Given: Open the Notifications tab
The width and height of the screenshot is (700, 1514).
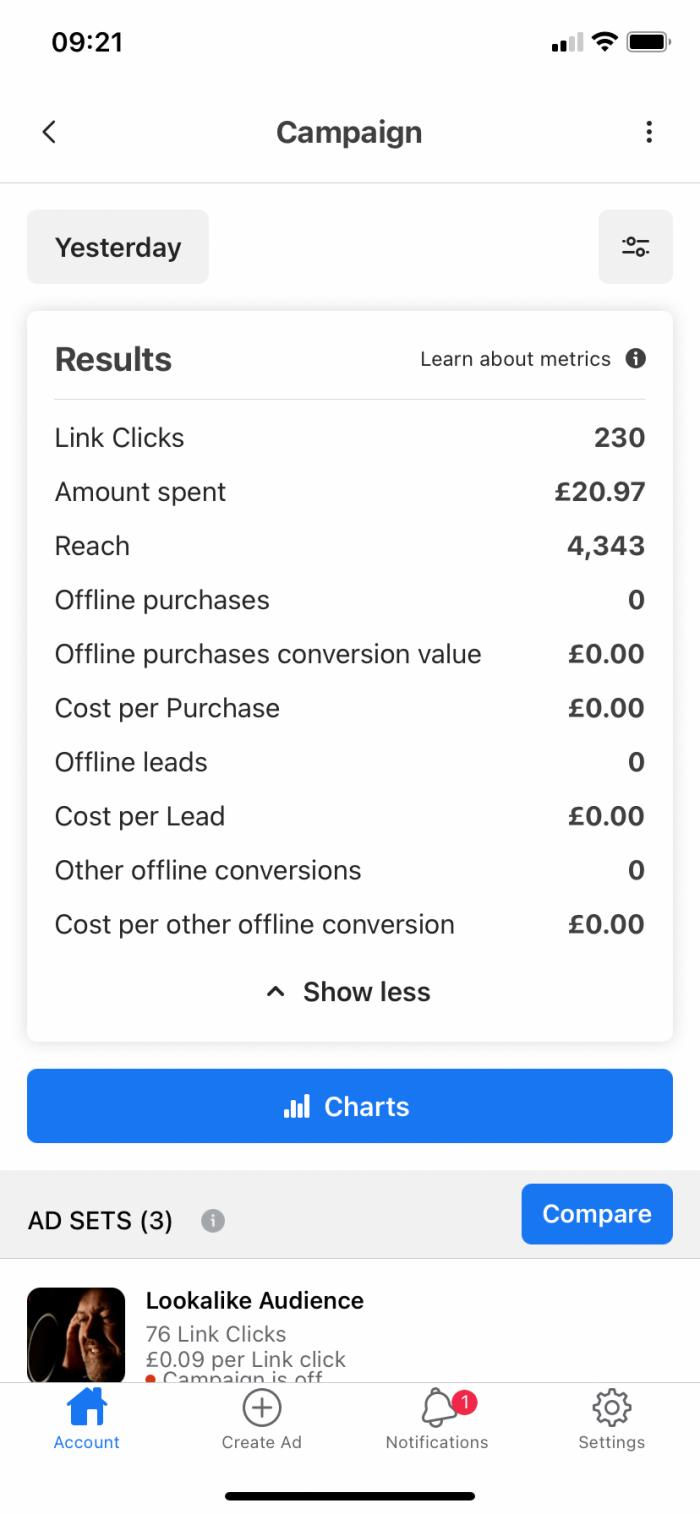Looking at the screenshot, I should pyautogui.click(x=437, y=1420).
